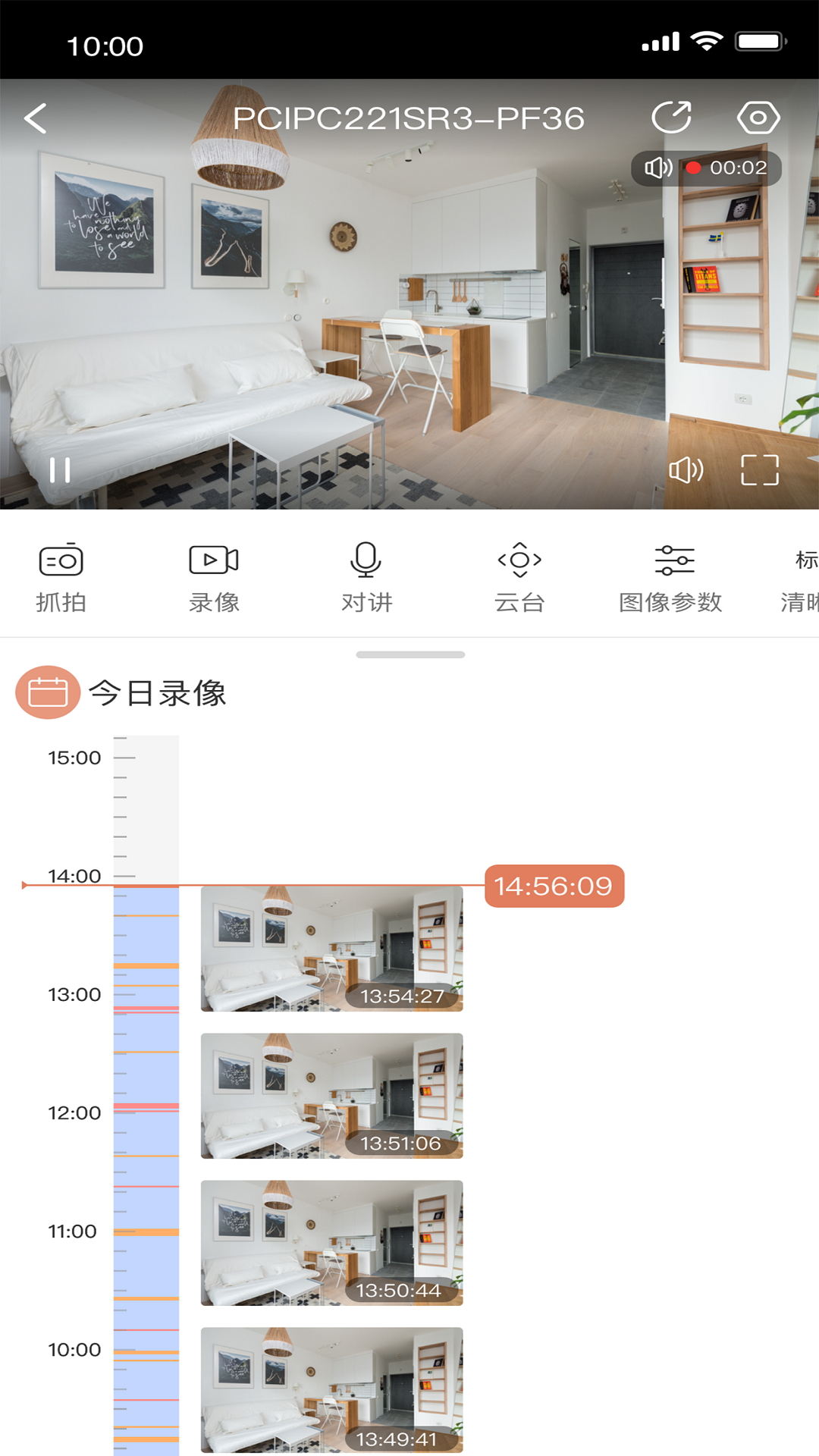
Task: Start two-way talk with 对讲
Action: click(x=366, y=576)
